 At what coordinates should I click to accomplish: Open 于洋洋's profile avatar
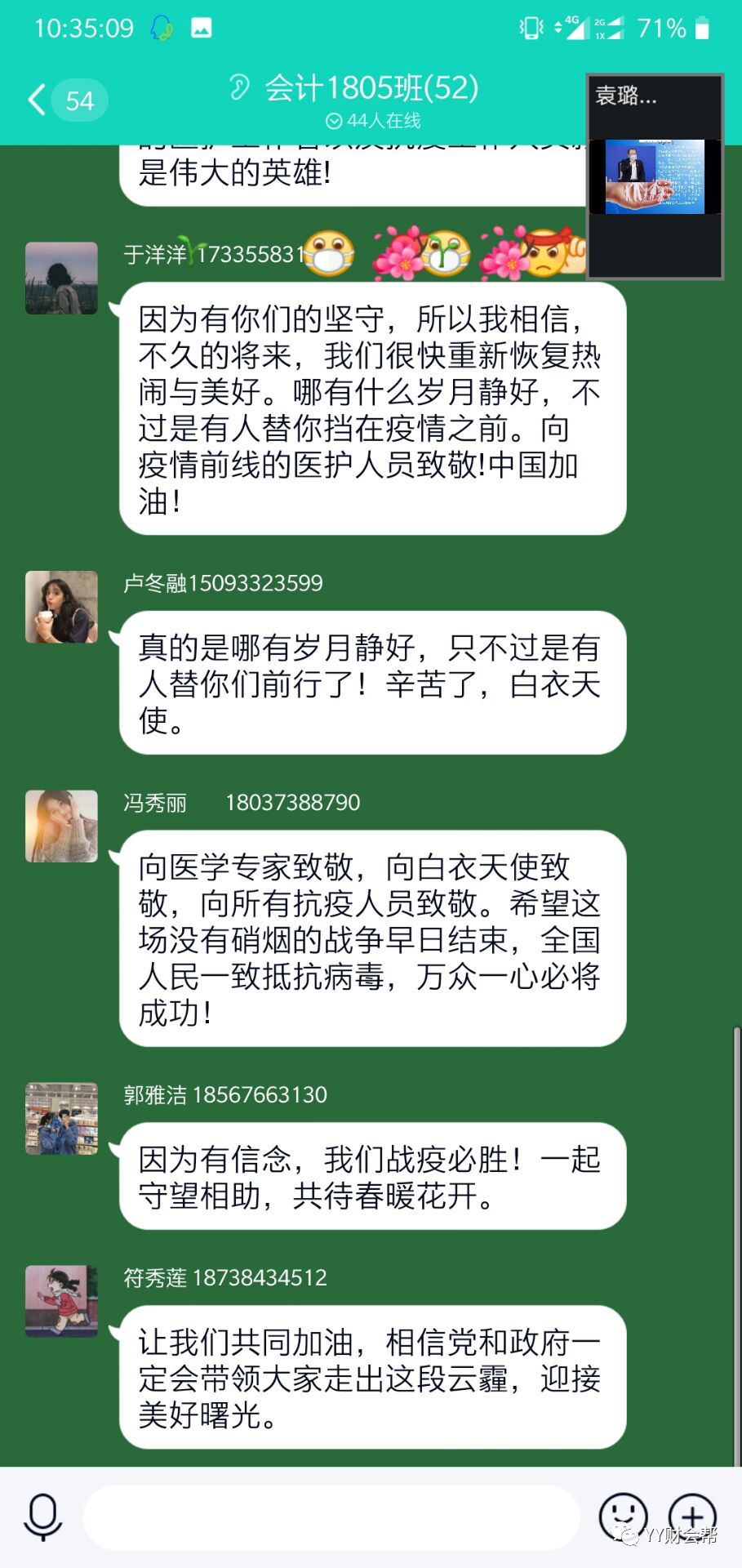[x=61, y=278]
